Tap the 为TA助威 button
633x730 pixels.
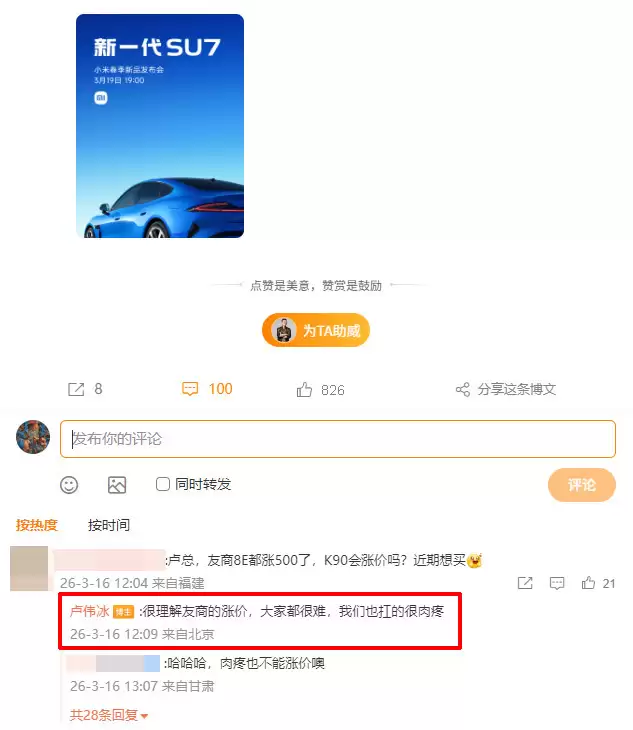pyautogui.click(x=316, y=331)
